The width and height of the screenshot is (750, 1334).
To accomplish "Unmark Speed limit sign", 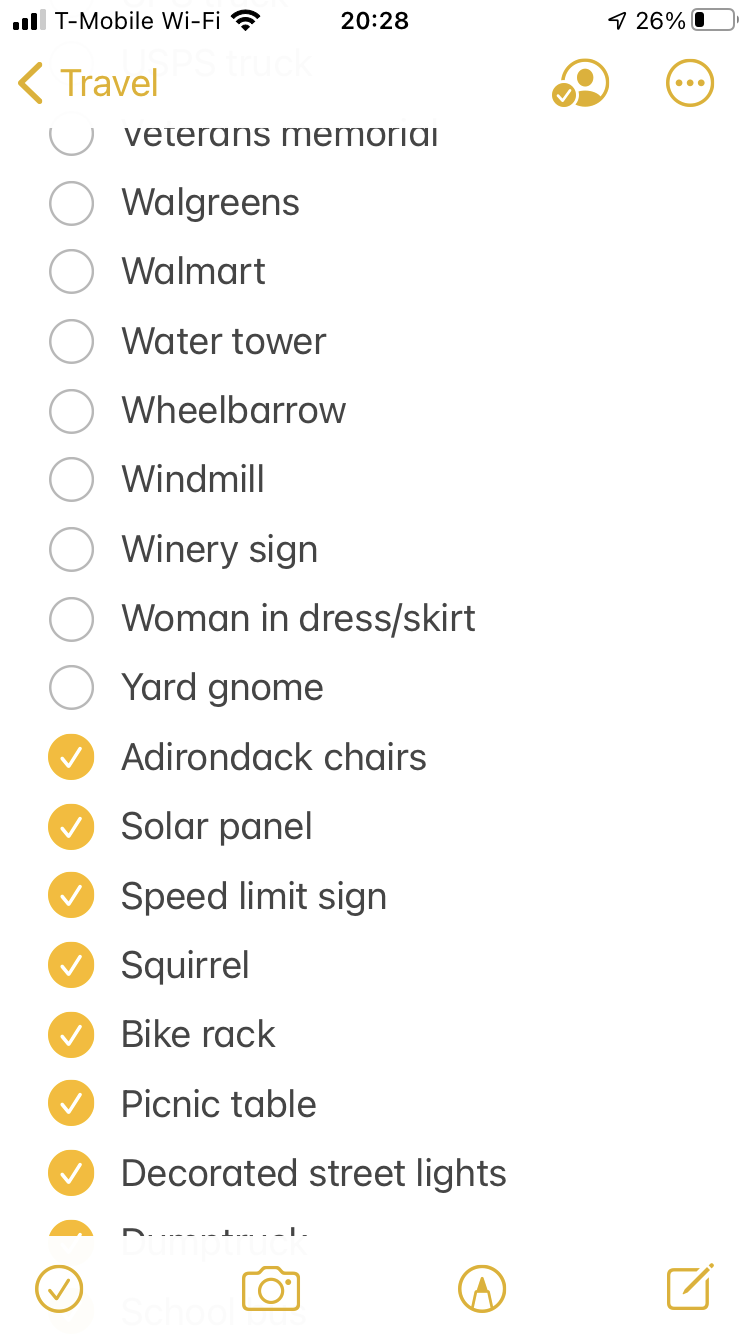I will 71,897.
